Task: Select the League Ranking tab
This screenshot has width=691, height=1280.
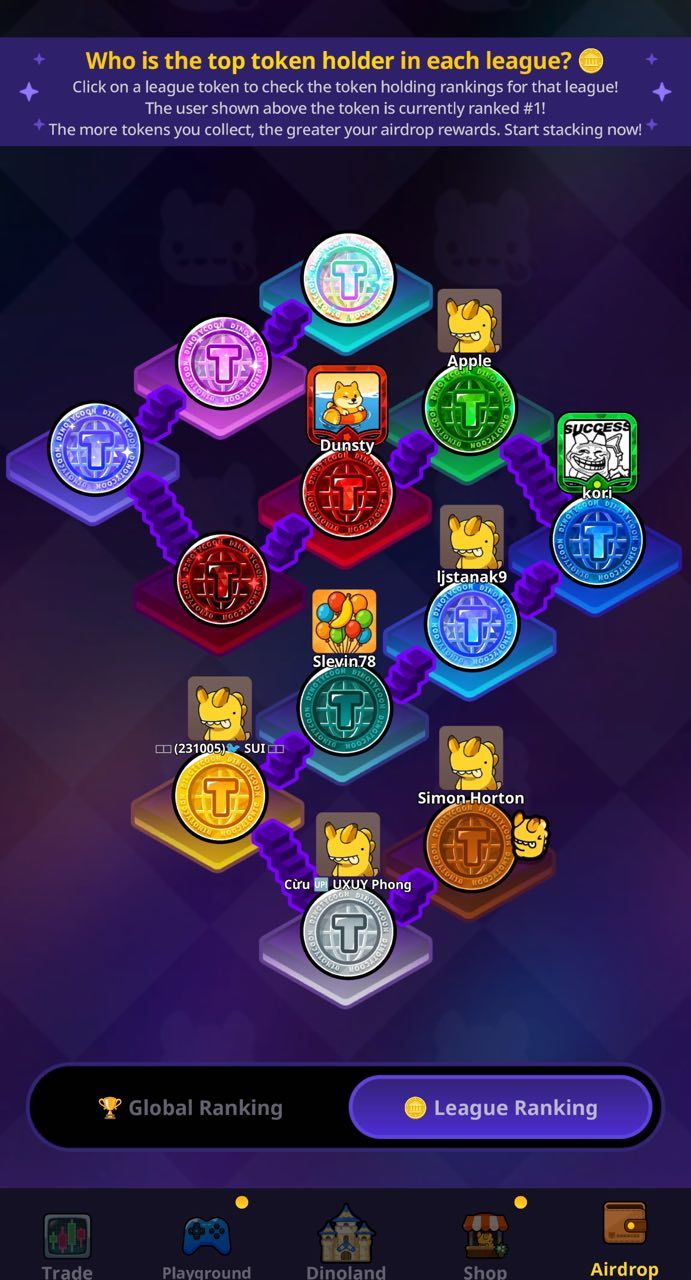Action: point(501,1107)
